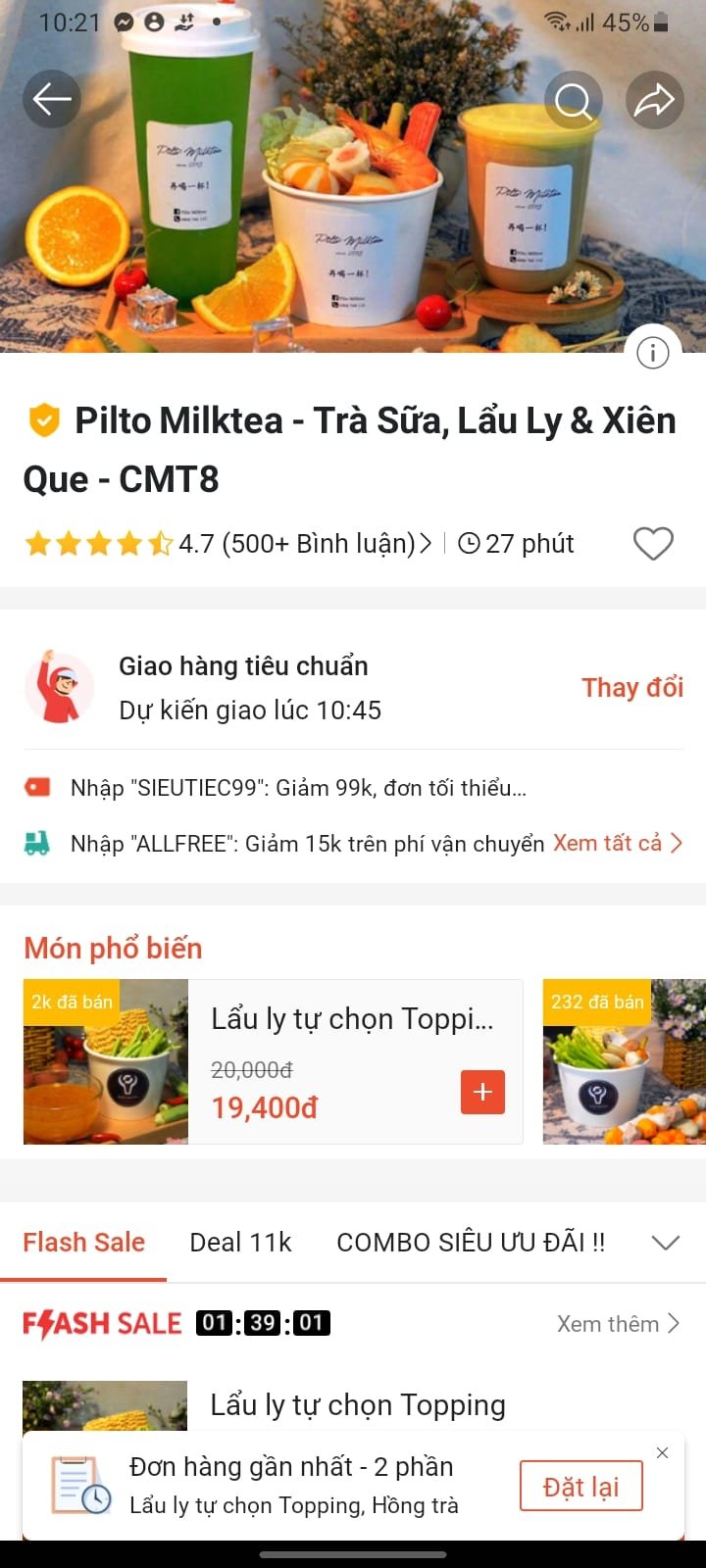Image resolution: width=706 pixels, height=1568 pixels.
Task: View all vouchers via Xem tất cả
Action: [617, 843]
